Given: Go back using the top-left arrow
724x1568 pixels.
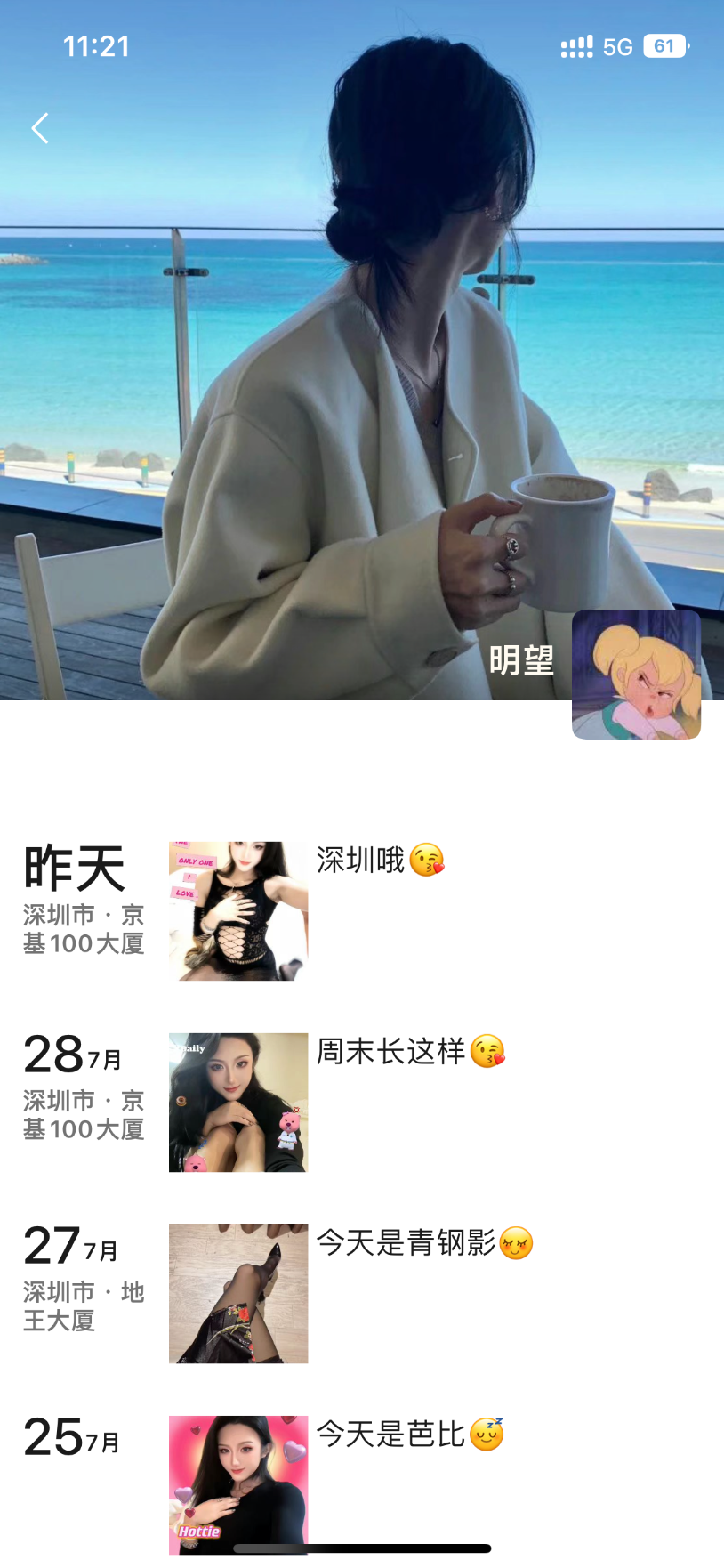Looking at the screenshot, I should click(40, 128).
